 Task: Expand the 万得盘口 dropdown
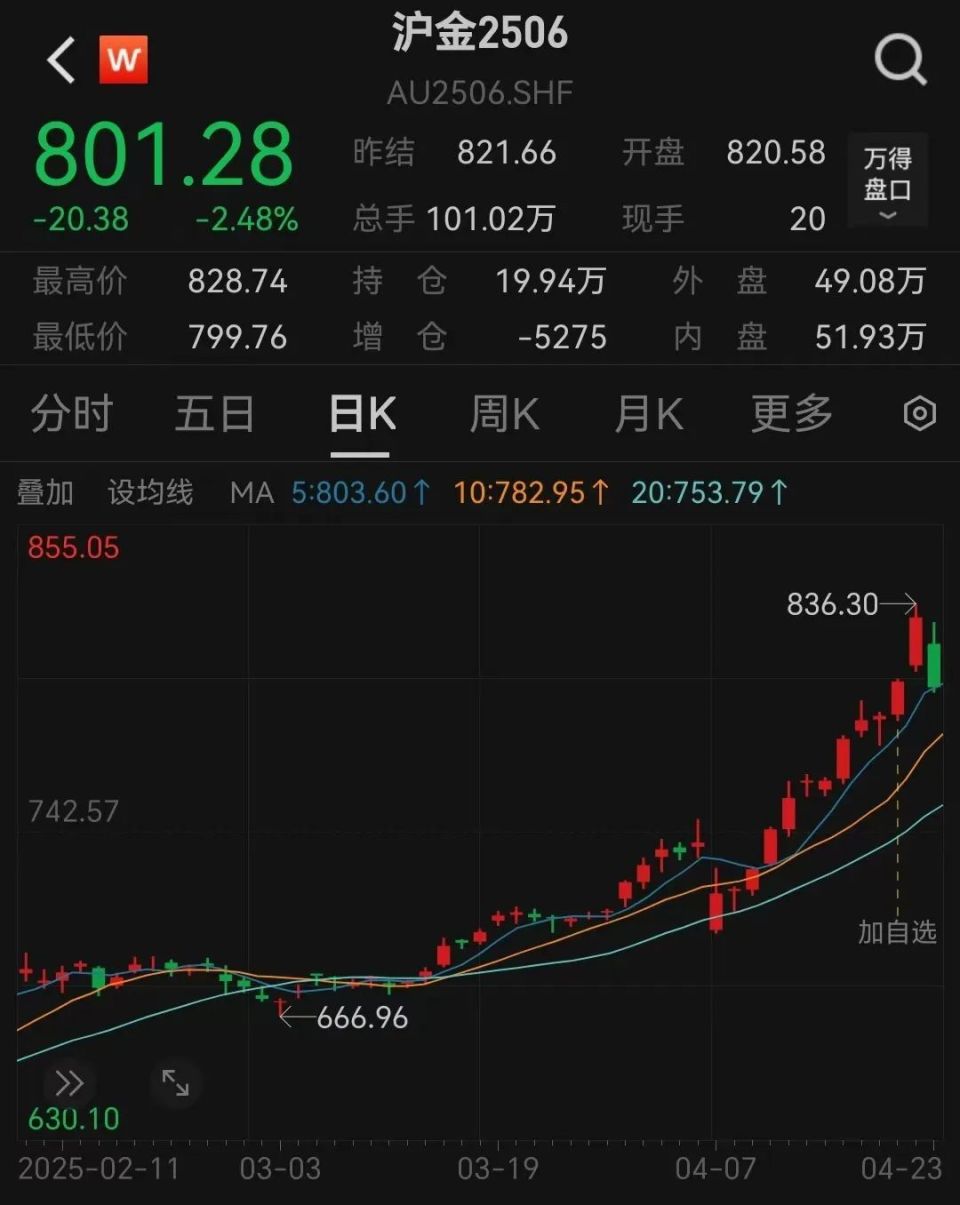(x=887, y=180)
